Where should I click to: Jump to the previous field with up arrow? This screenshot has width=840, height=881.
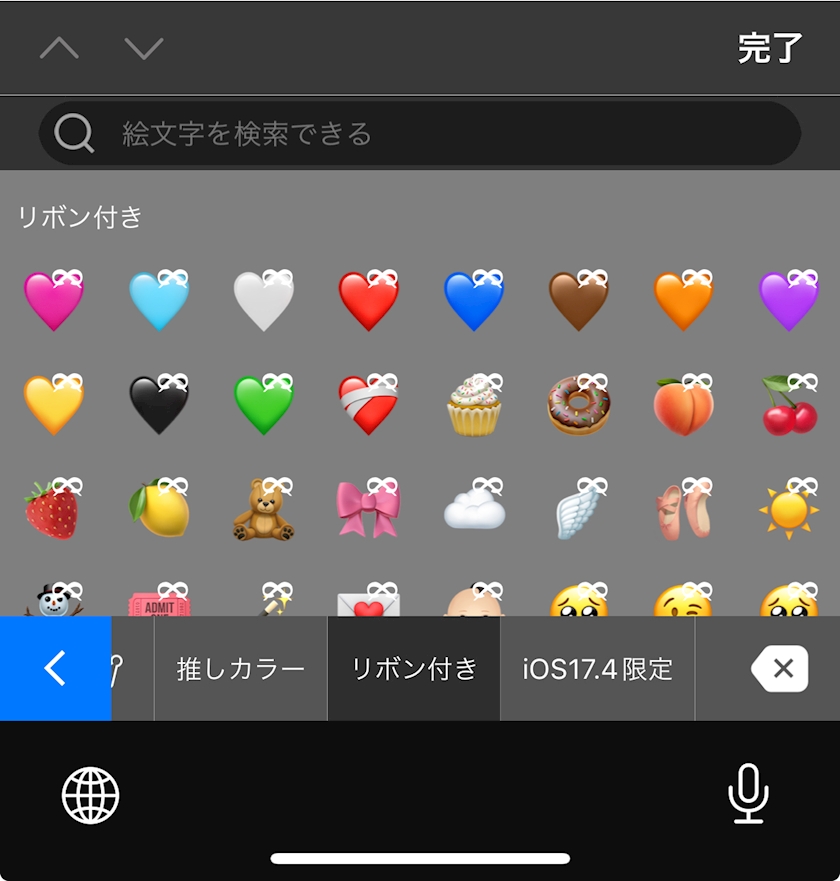[59, 48]
